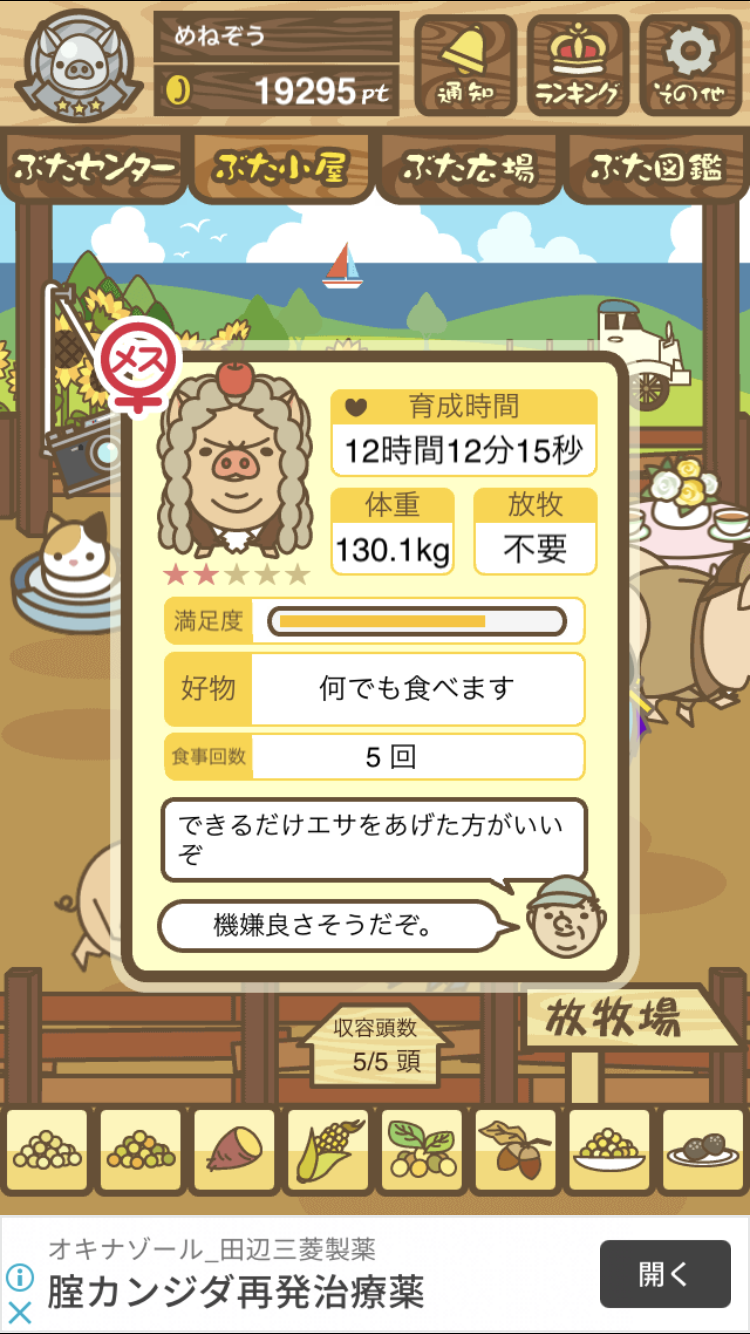
Task: Select the ぶた小屋 tab
Action: tap(281, 168)
